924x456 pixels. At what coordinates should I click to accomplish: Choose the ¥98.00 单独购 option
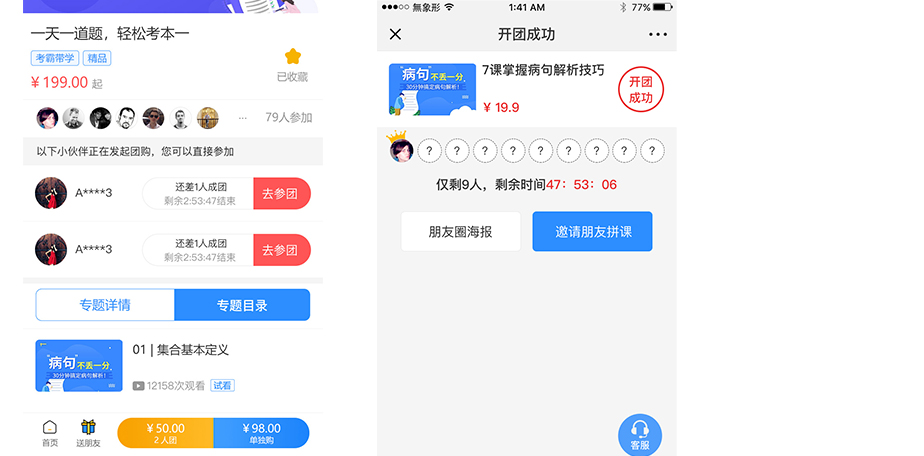261,433
